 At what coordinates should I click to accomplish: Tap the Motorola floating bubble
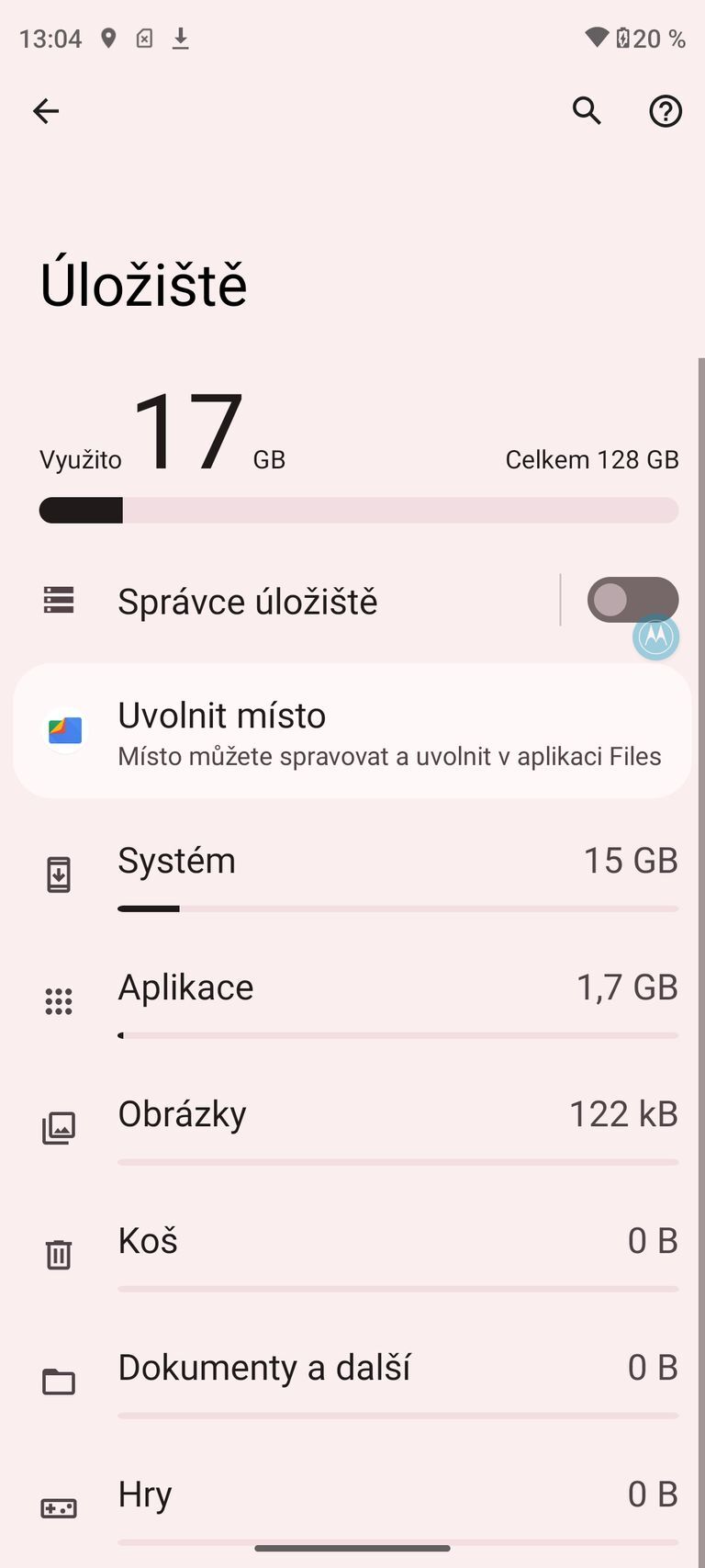point(655,637)
